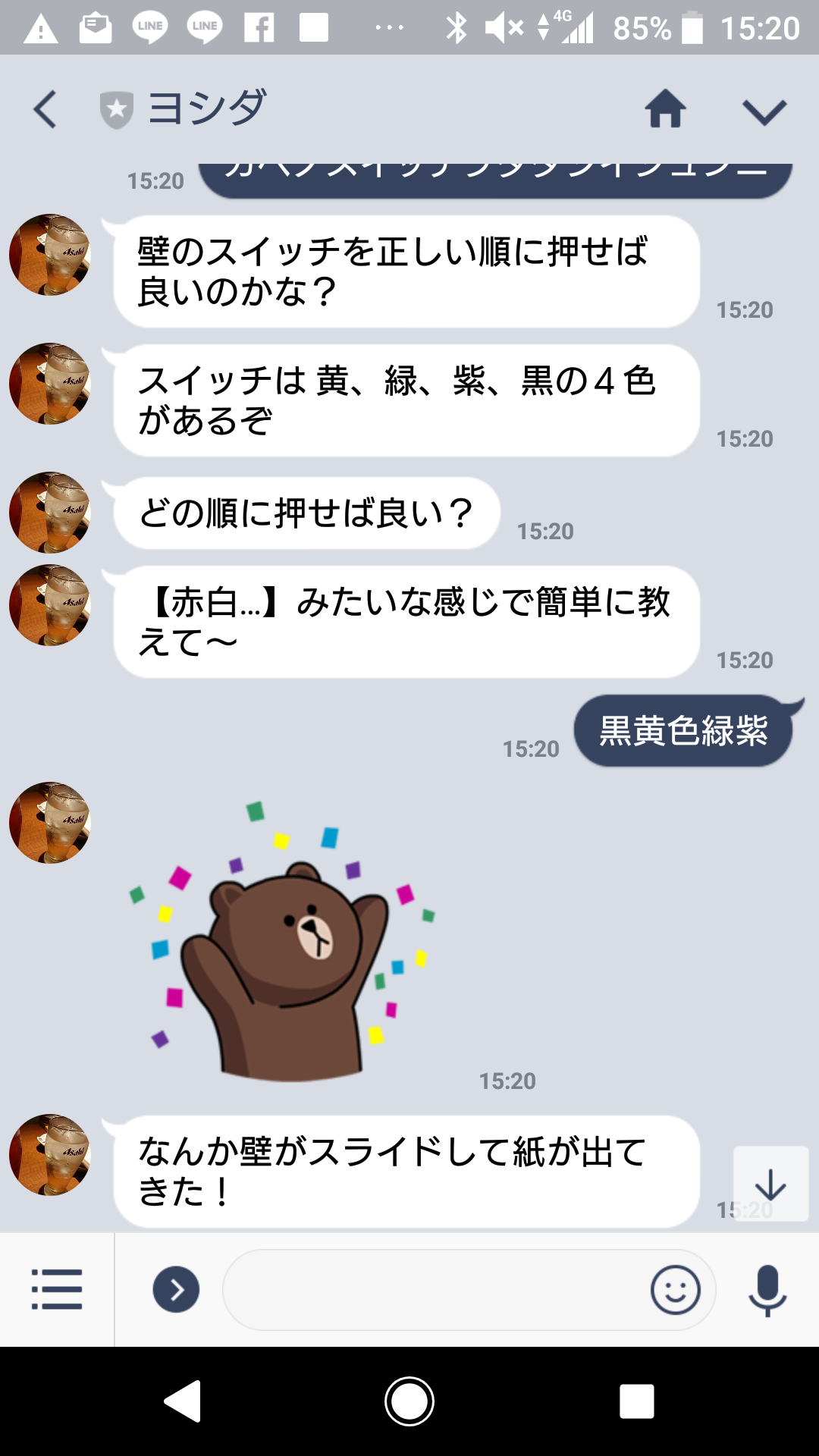
Task: Open the emoji and sticker picker
Action: pos(675,1289)
